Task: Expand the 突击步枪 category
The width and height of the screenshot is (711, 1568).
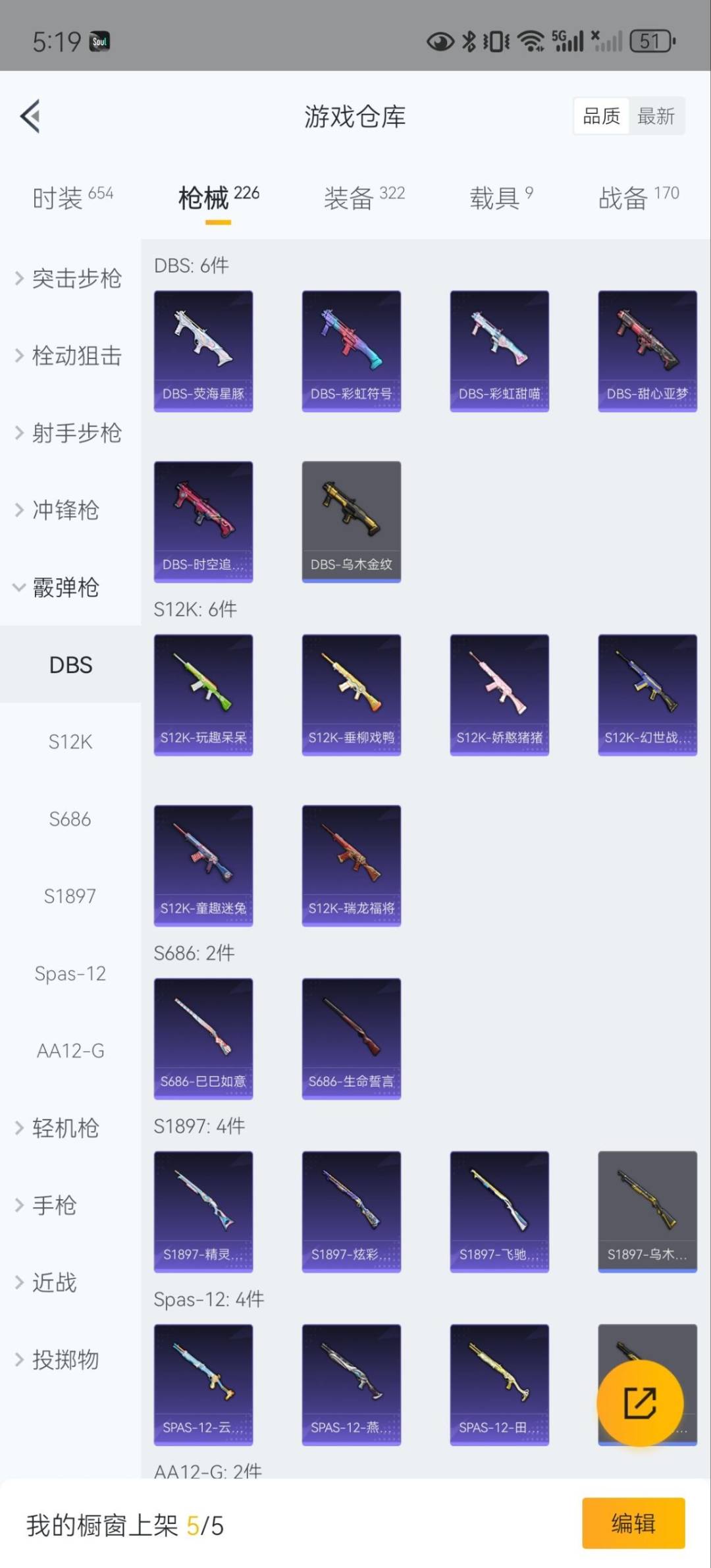Action: click(70, 279)
